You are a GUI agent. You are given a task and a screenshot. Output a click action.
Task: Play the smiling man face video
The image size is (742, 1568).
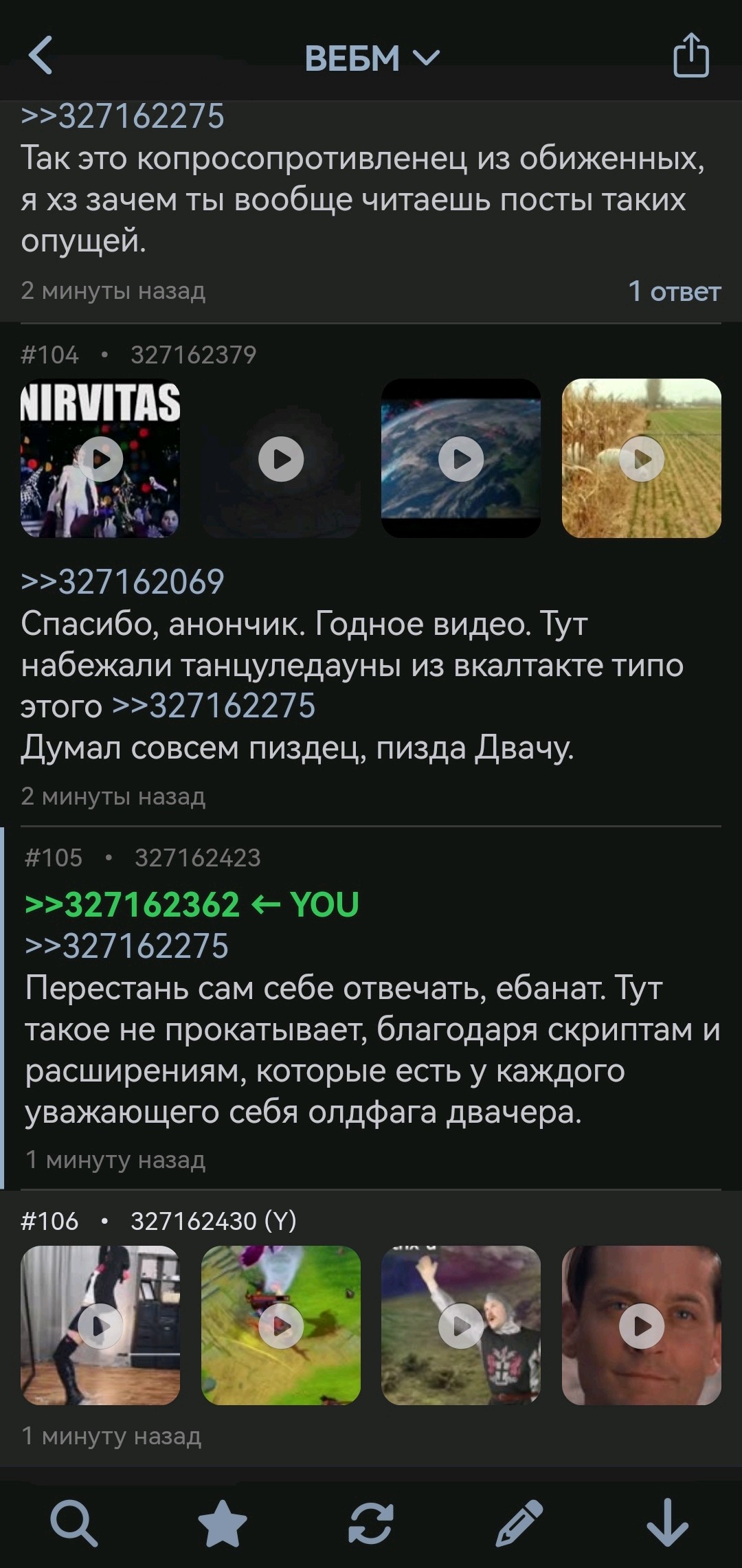[642, 1326]
